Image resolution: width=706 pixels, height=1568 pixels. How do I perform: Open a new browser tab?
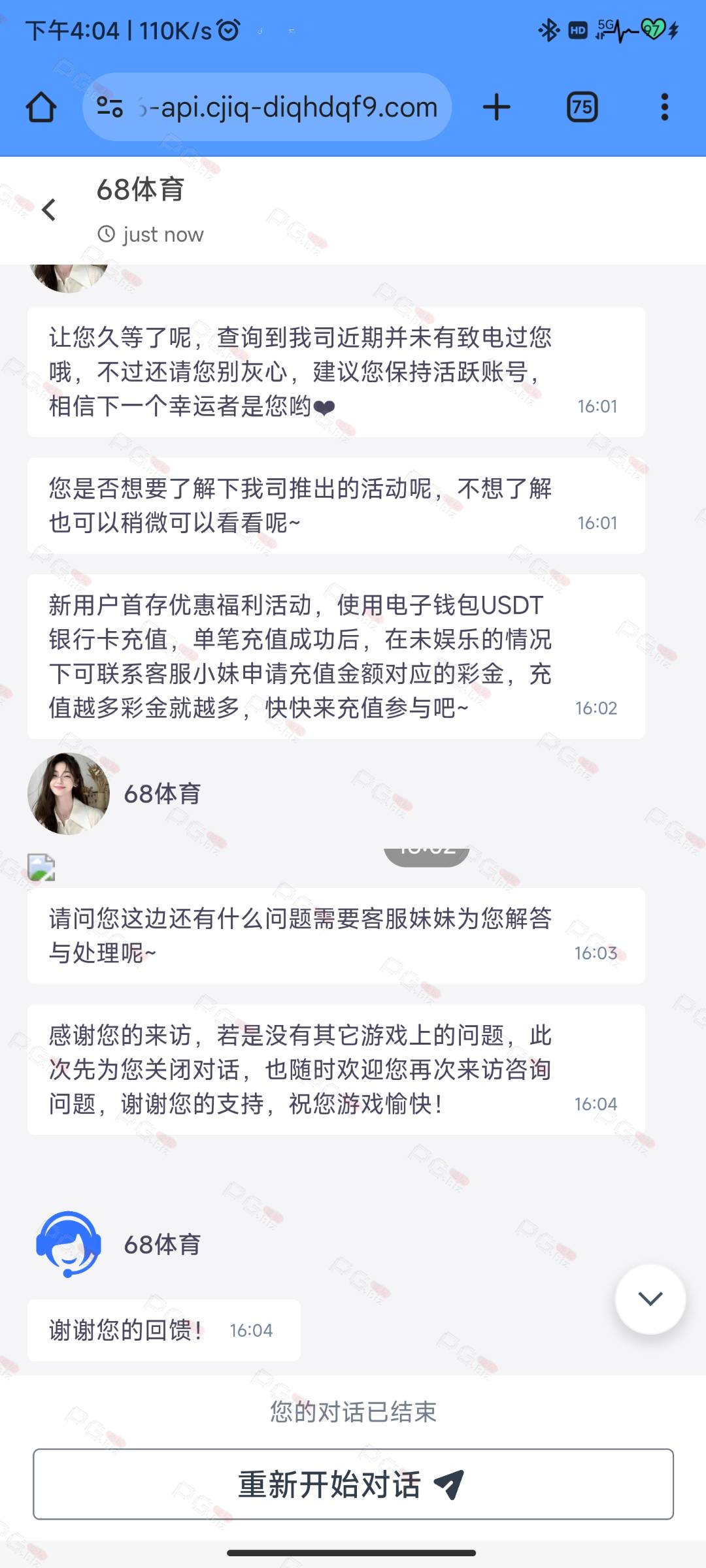tap(497, 107)
